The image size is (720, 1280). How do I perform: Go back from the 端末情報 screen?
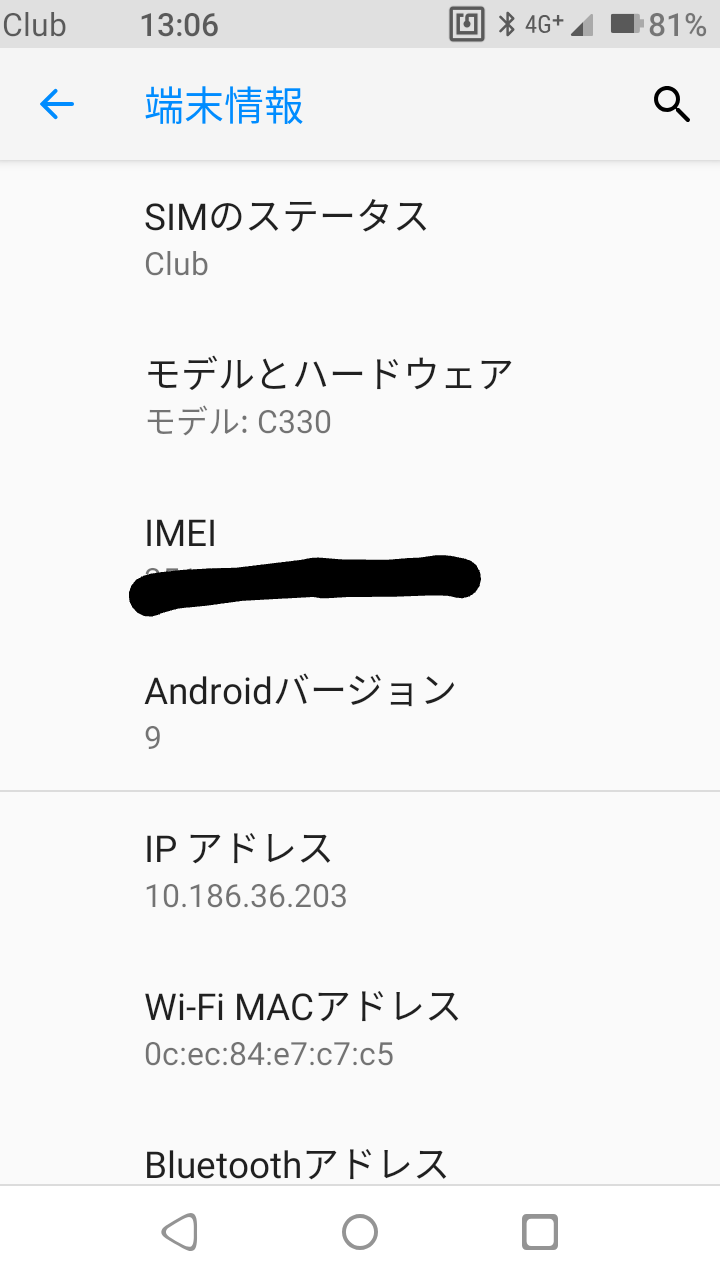(57, 104)
